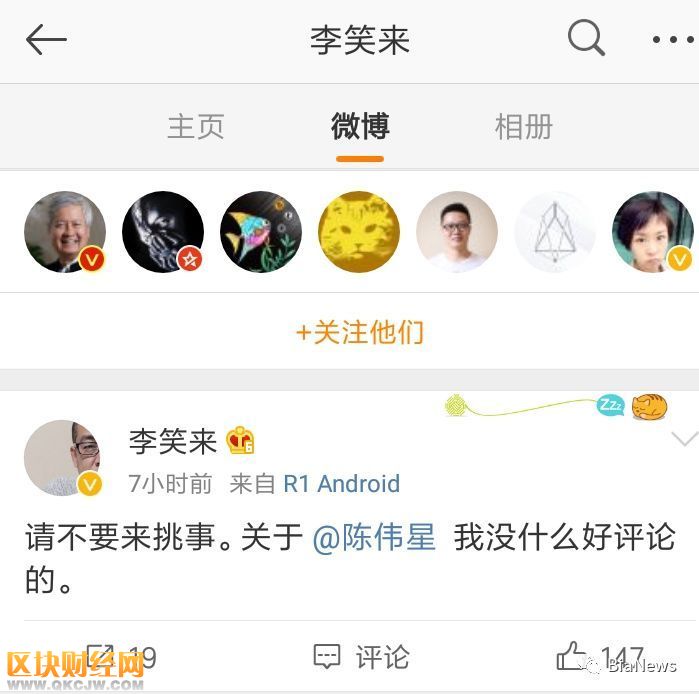This screenshot has height=694, width=699.
Task: Like the post about 陈伟星
Action: pyautogui.click(x=600, y=657)
